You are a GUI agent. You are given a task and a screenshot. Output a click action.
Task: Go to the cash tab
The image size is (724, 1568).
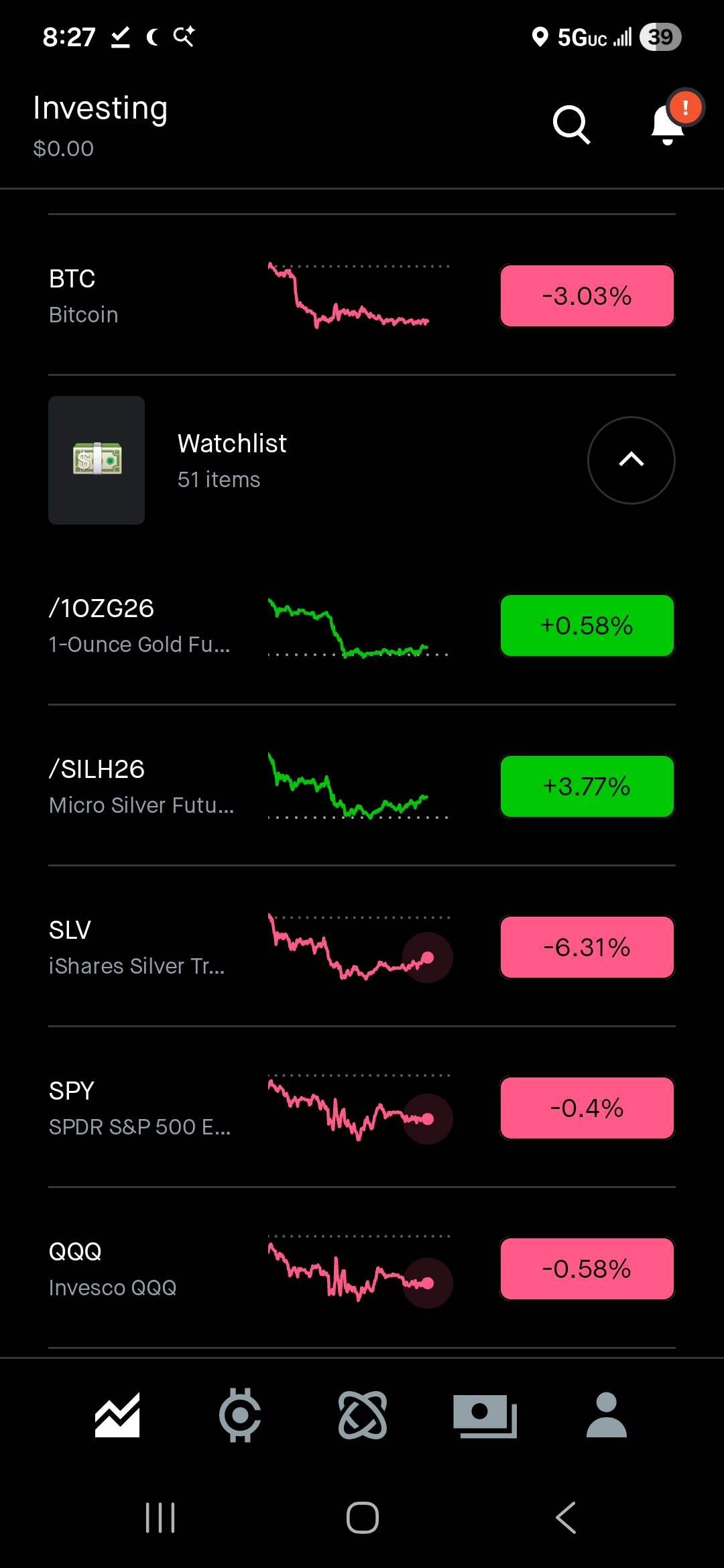[485, 1415]
